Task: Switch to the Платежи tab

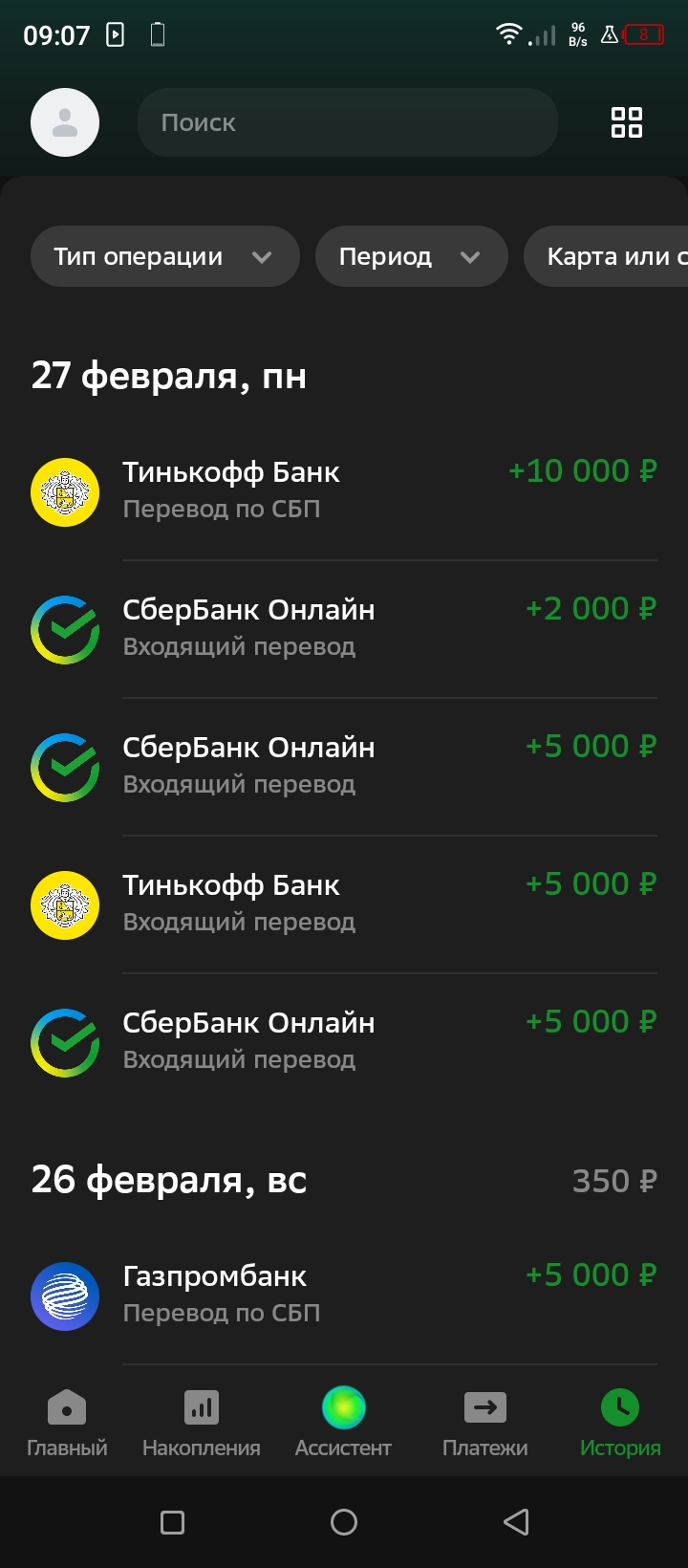Action: [x=484, y=1422]
